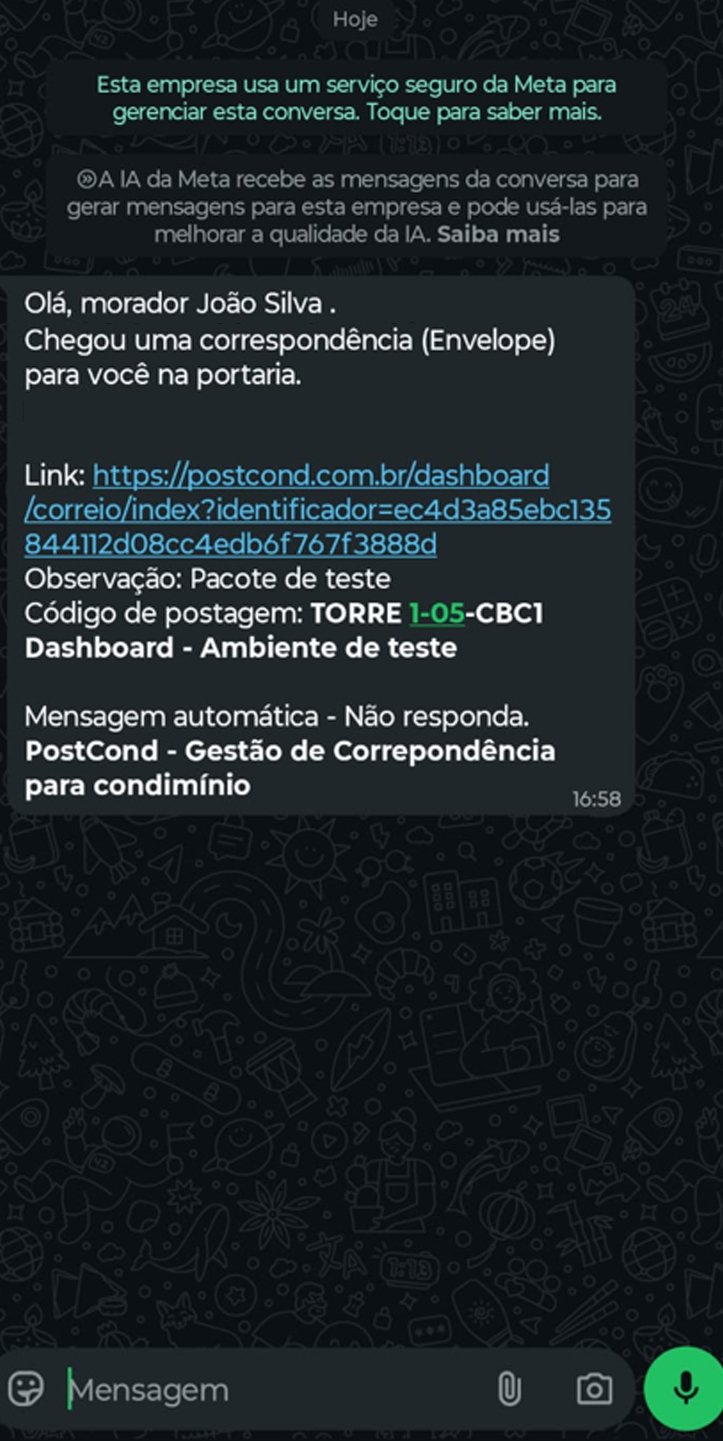Tap the 16:58 message timestamp
723x1441 pixels.
coord(597,799)
